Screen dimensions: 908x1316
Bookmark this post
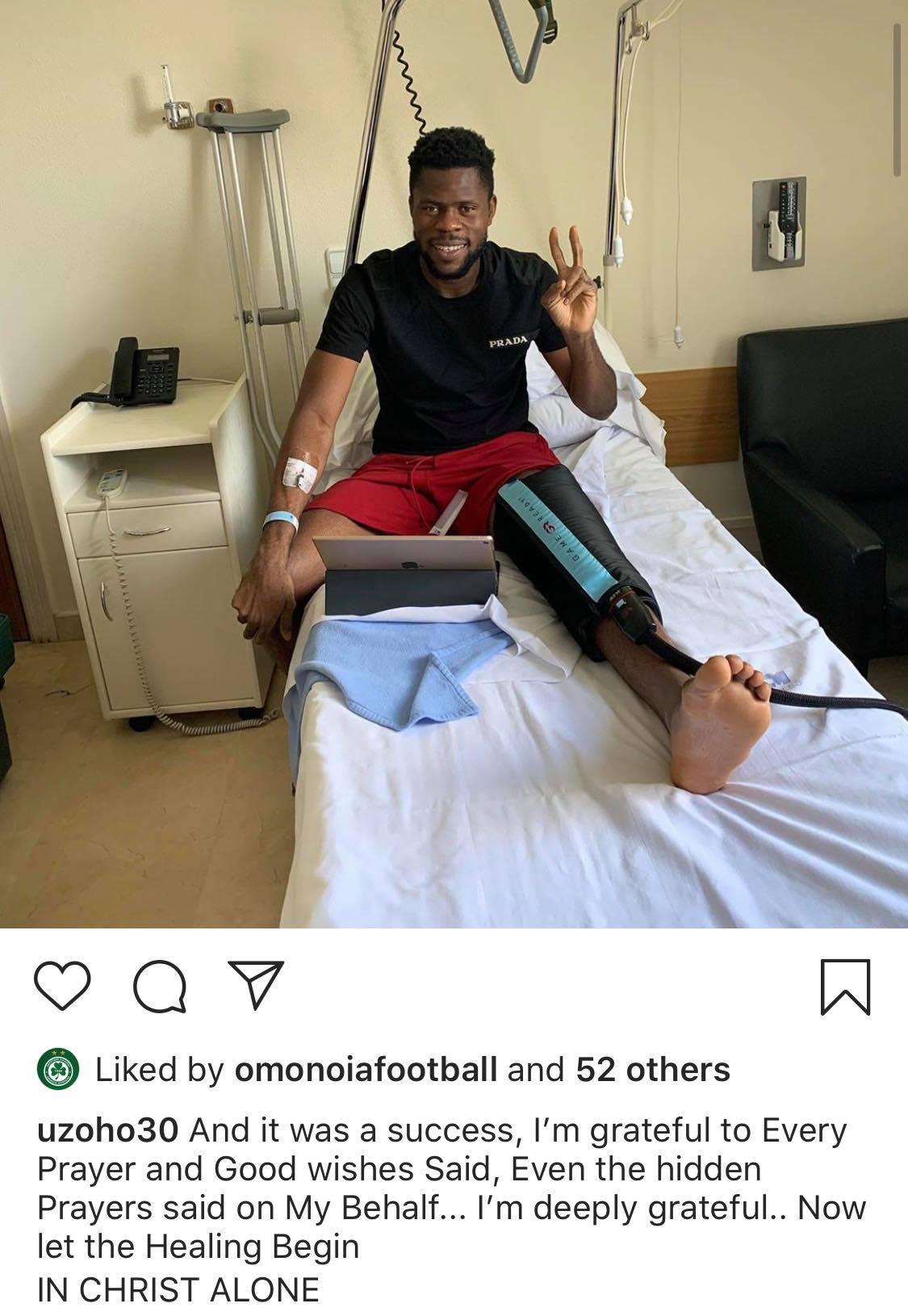(x=845, y=987)
